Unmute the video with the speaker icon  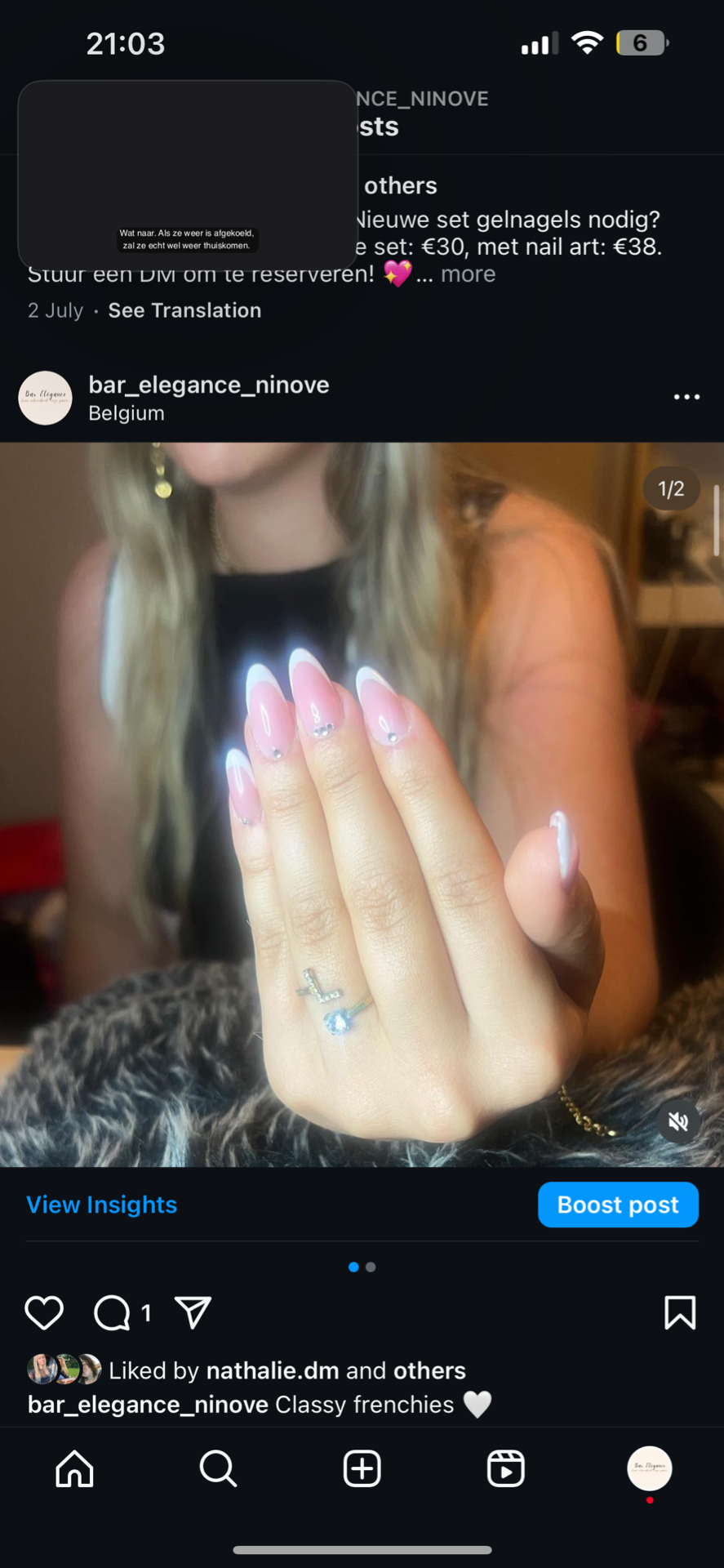(x=678, y=1122)
